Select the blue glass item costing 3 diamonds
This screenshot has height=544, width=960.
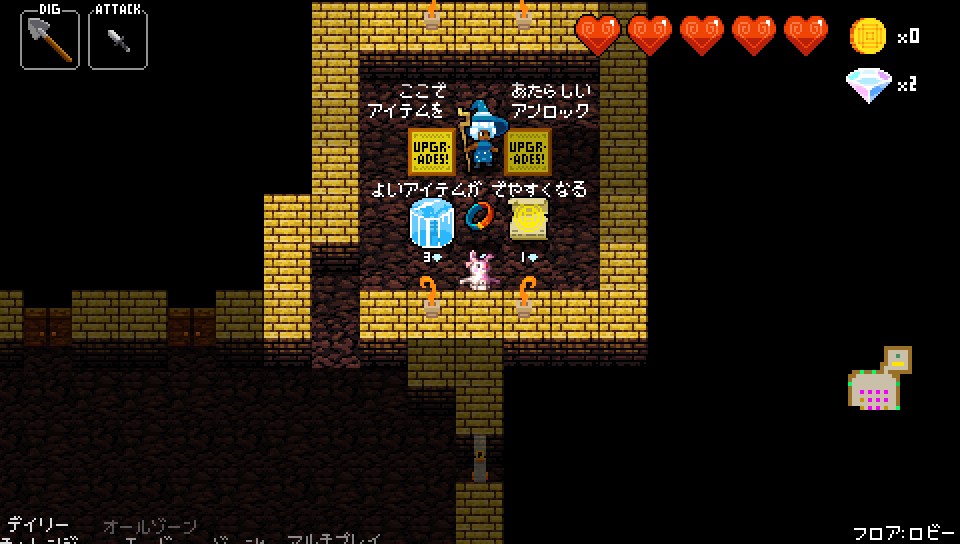pos(432,222)
